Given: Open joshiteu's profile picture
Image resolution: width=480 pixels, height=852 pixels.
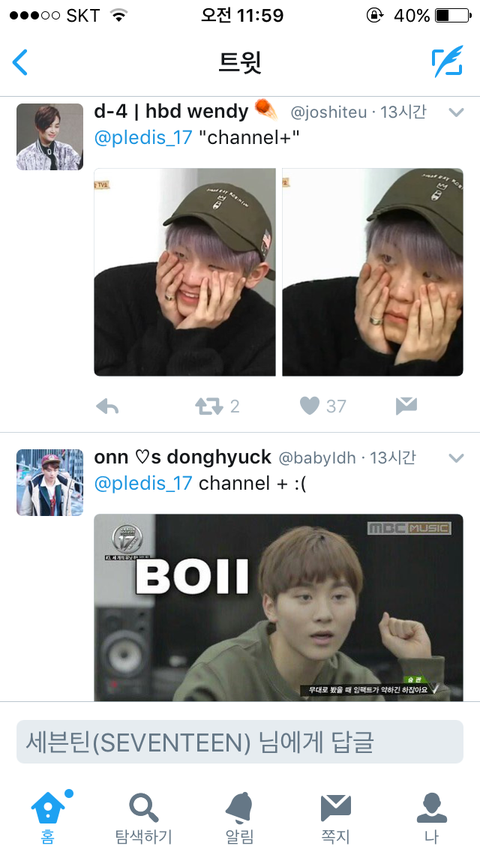Looking at the screenshot, I should (x=49, y=137).
